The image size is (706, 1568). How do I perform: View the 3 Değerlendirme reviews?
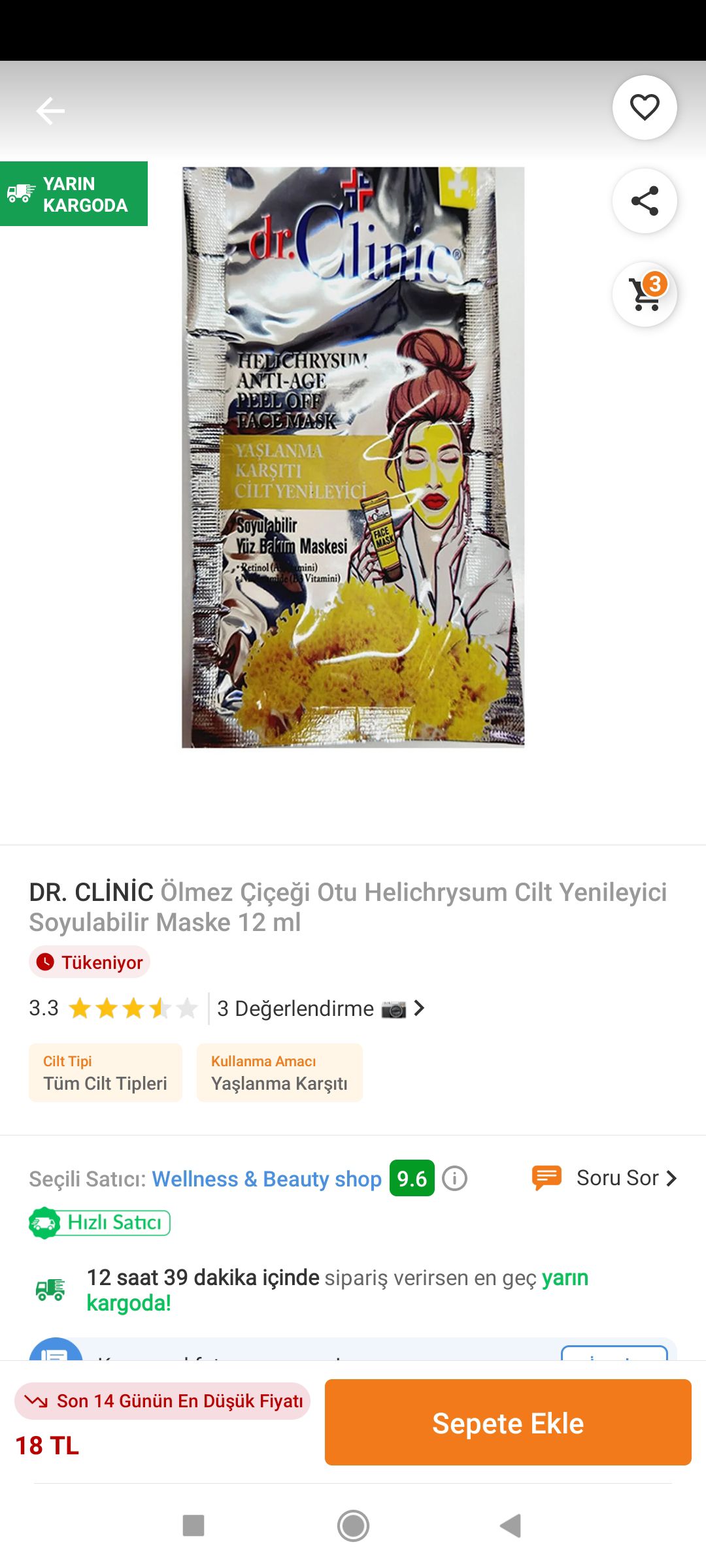coord(320,1009)
